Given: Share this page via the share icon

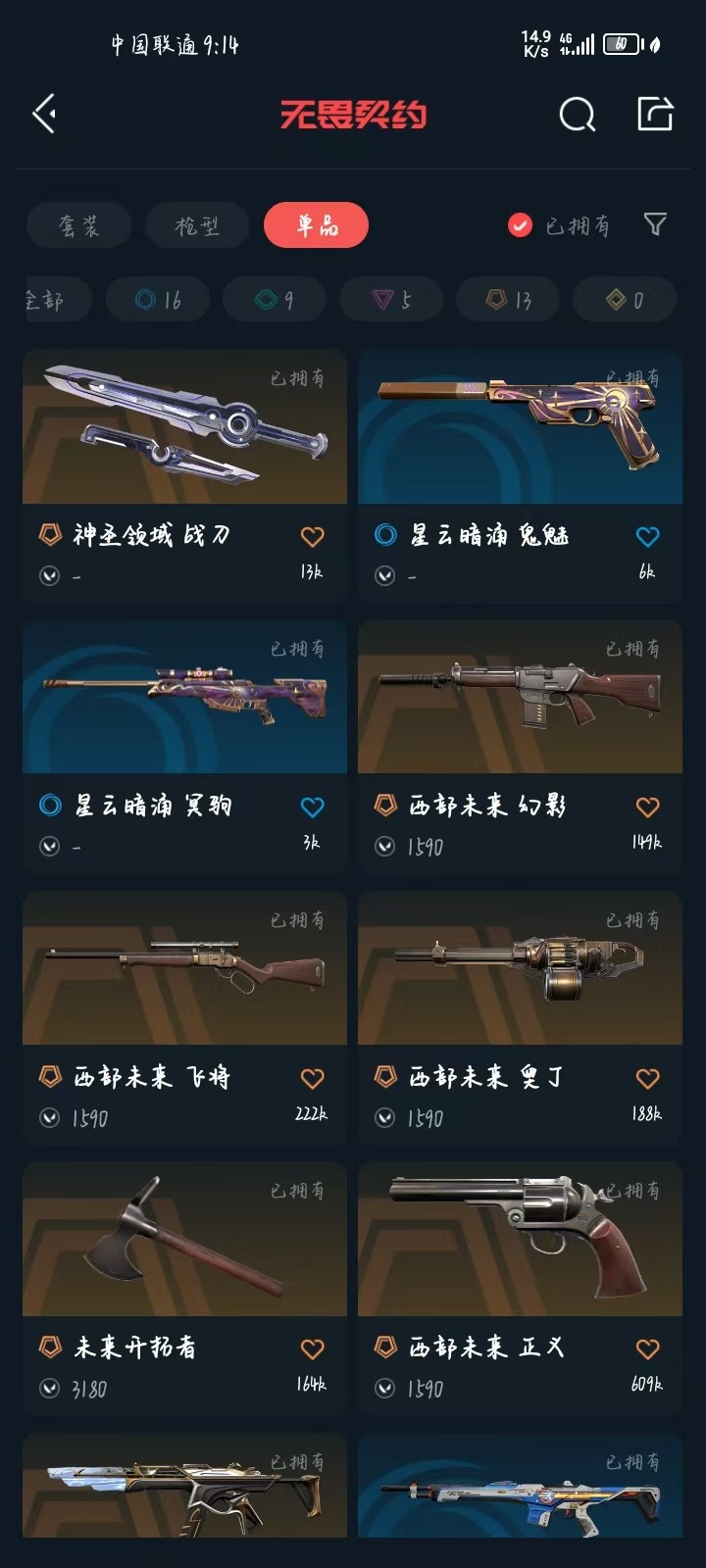Looking at the screenshot, I should [655, 114].
